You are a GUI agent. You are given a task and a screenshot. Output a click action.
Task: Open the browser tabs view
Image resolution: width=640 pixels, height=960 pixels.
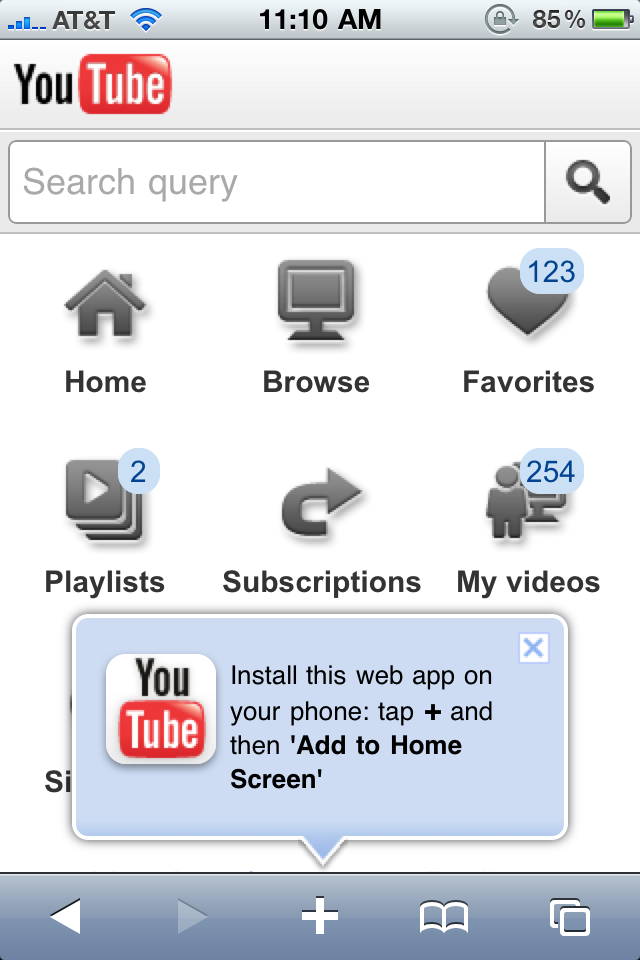[x=569, y=916]
